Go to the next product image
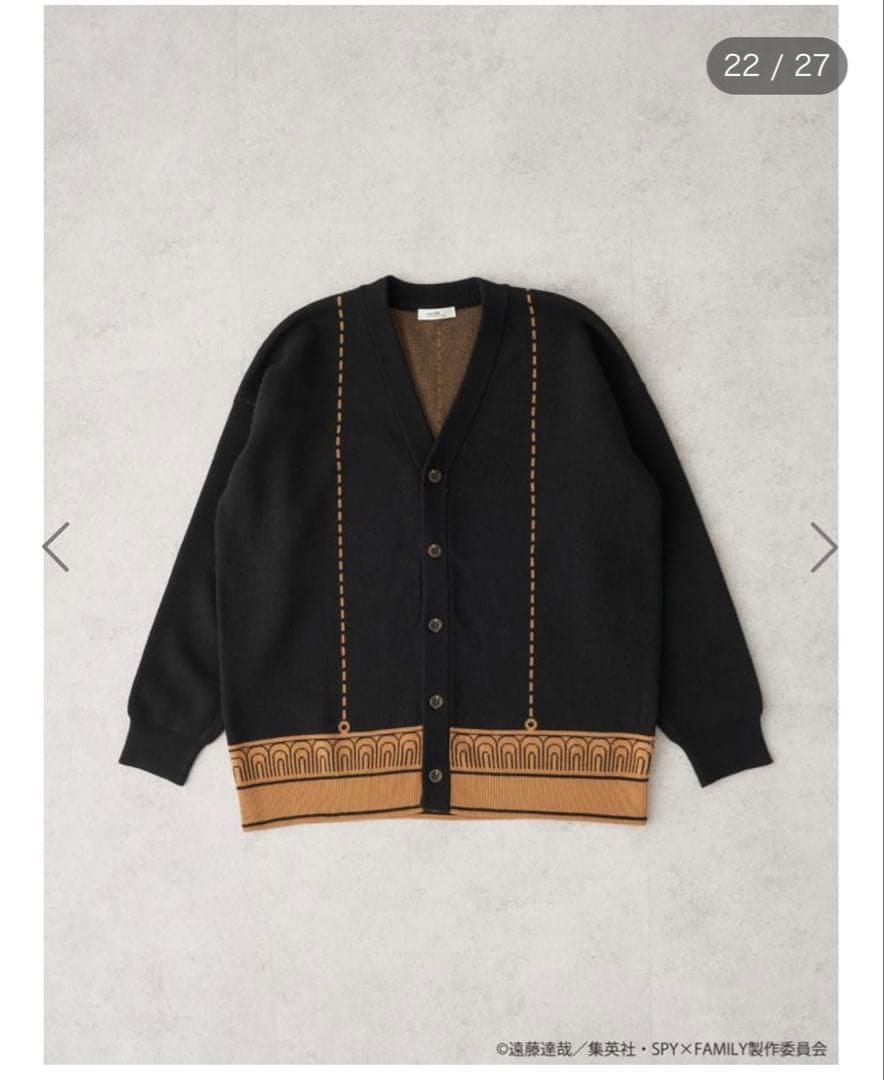The width and height of the screenshot is (884, 1080). point(824,547)
